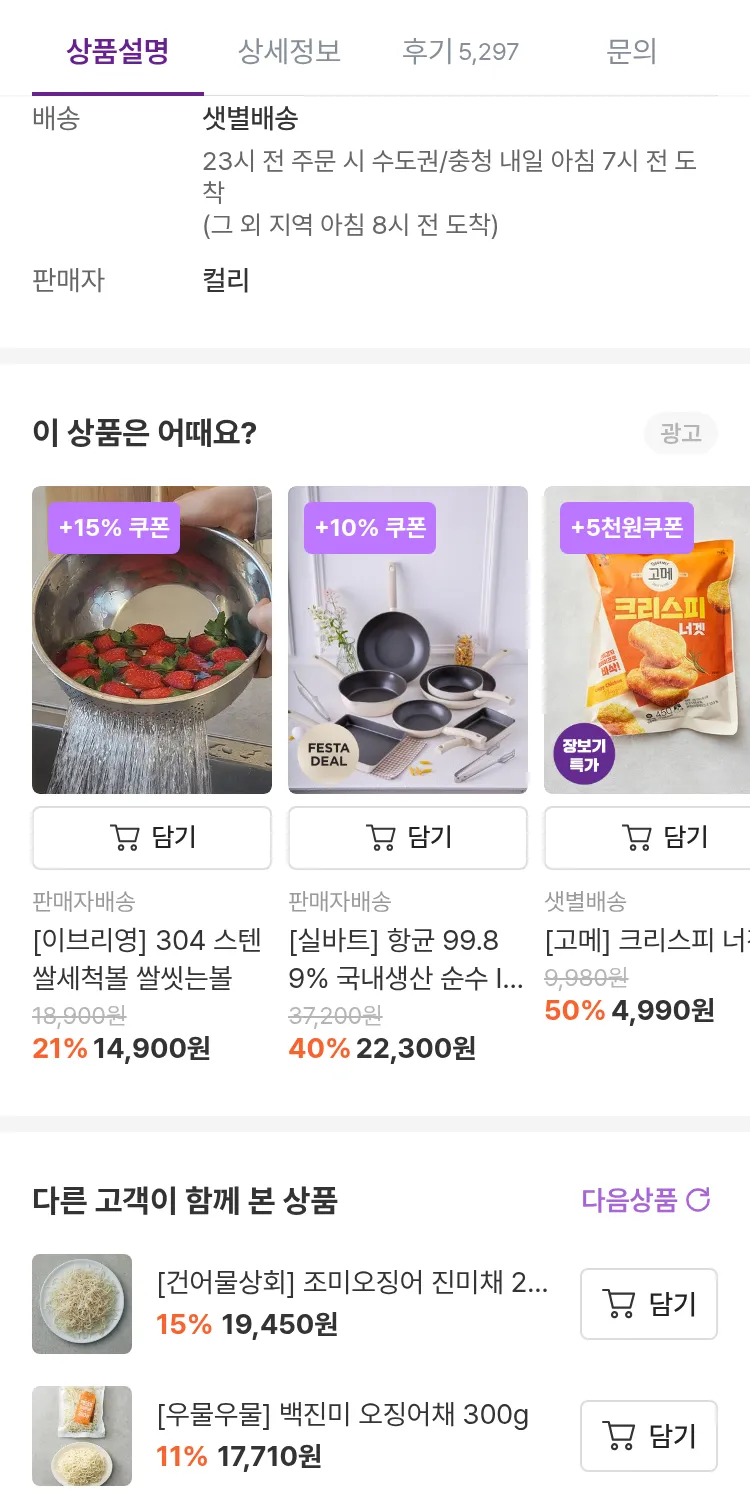Switch to the 문의 tab
The width and height of the screenshot is (750, 1510).
631,51
